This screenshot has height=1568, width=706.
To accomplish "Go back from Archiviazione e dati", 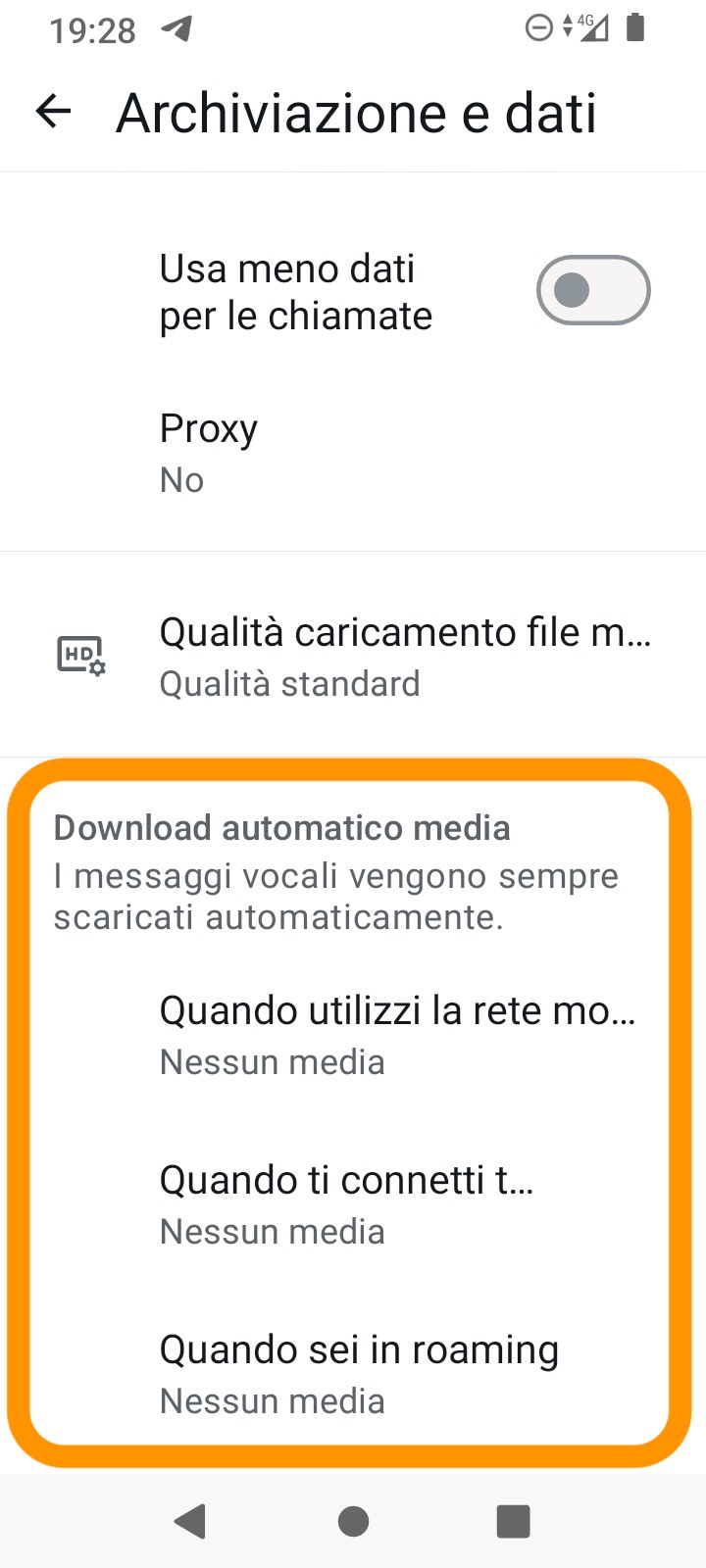I will click(x=54, y=112).
